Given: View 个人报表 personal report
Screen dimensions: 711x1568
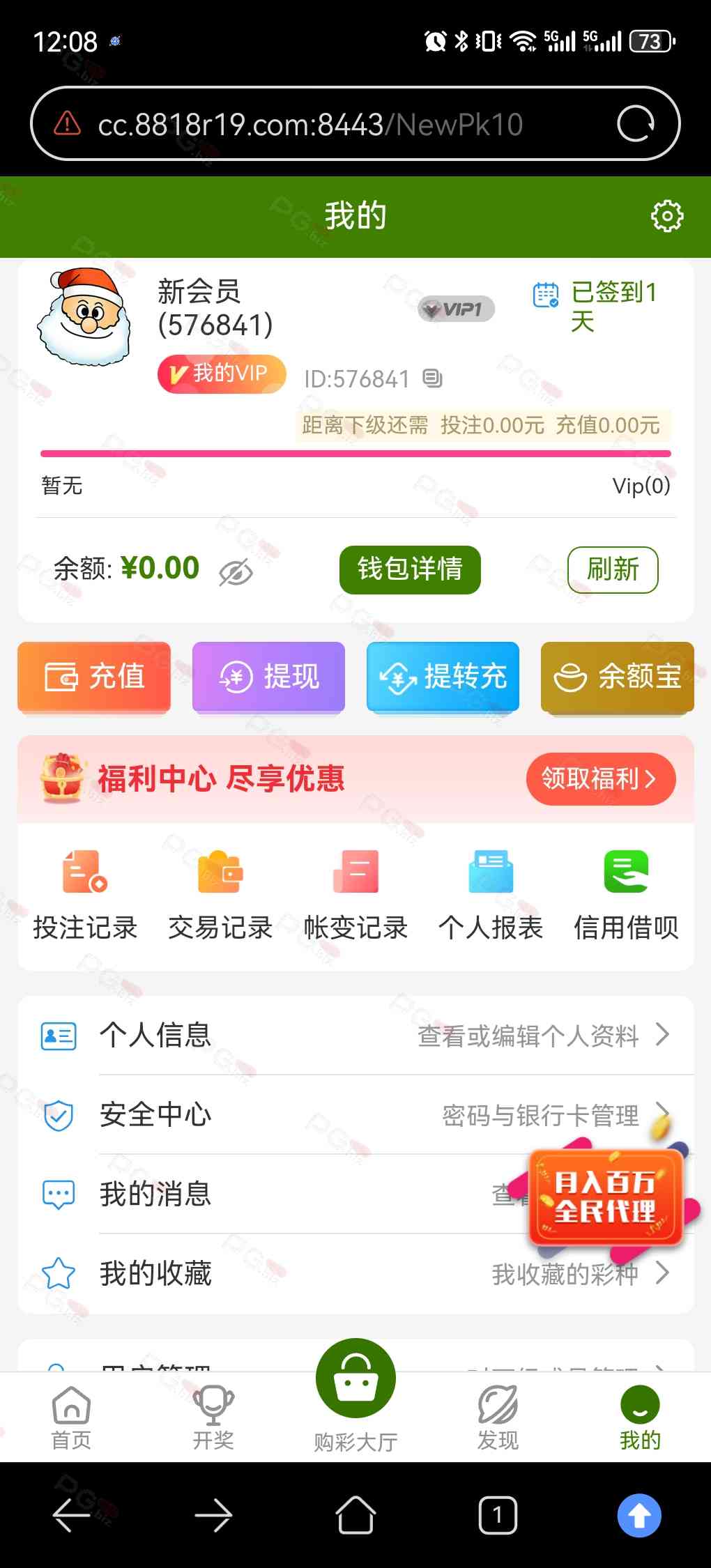Looking at the screenshot, I should [491, 895].
